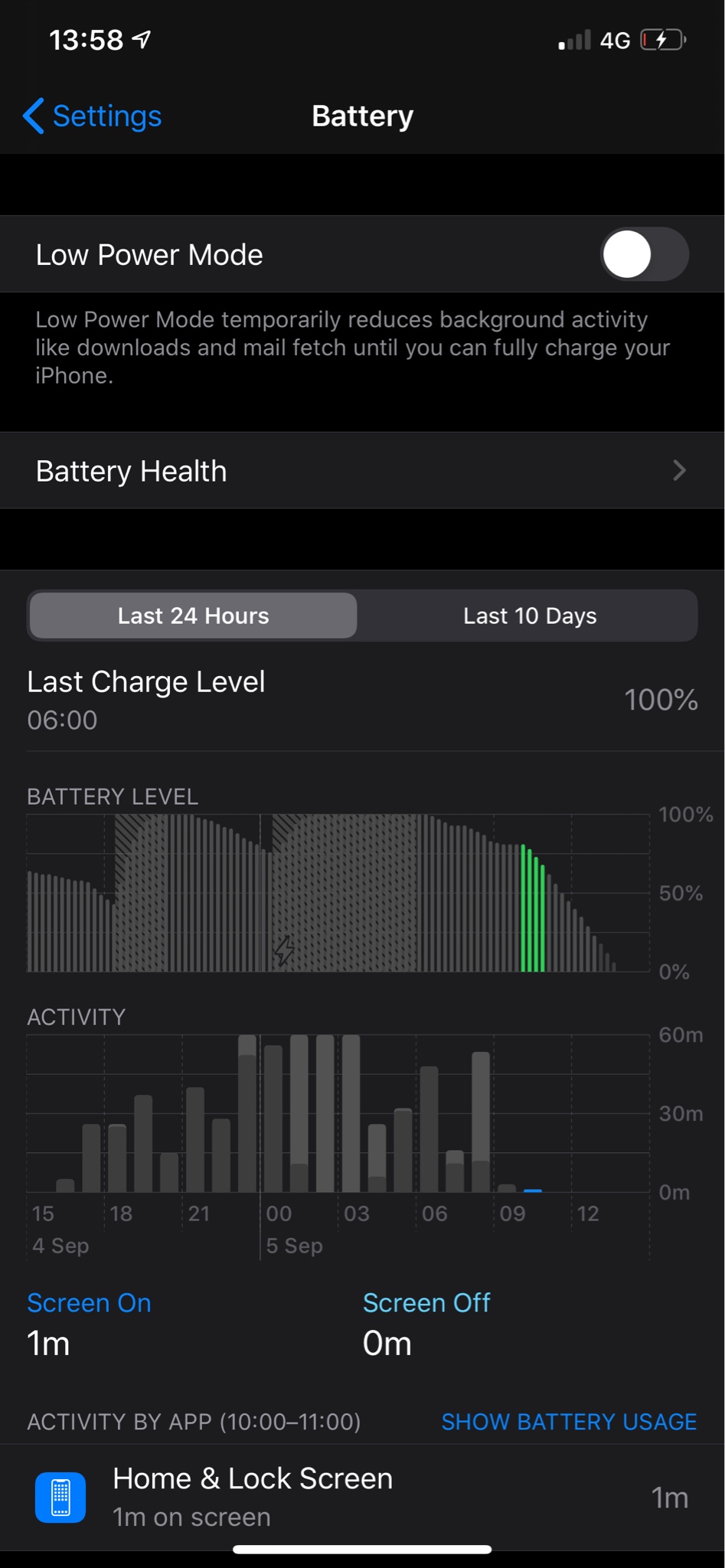Tap the battery level chart
Image resolution: width=725 pixels, height=1568 pixels.
pyautogui.click(x=338, y=893)
